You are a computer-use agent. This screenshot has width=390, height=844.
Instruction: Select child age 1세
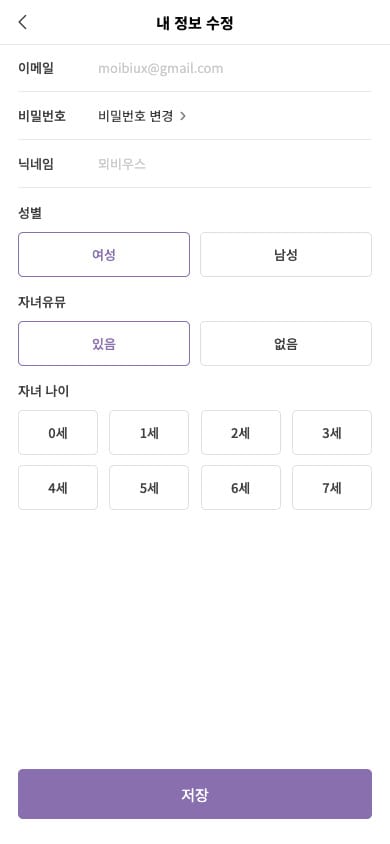(x=149, y=433)
